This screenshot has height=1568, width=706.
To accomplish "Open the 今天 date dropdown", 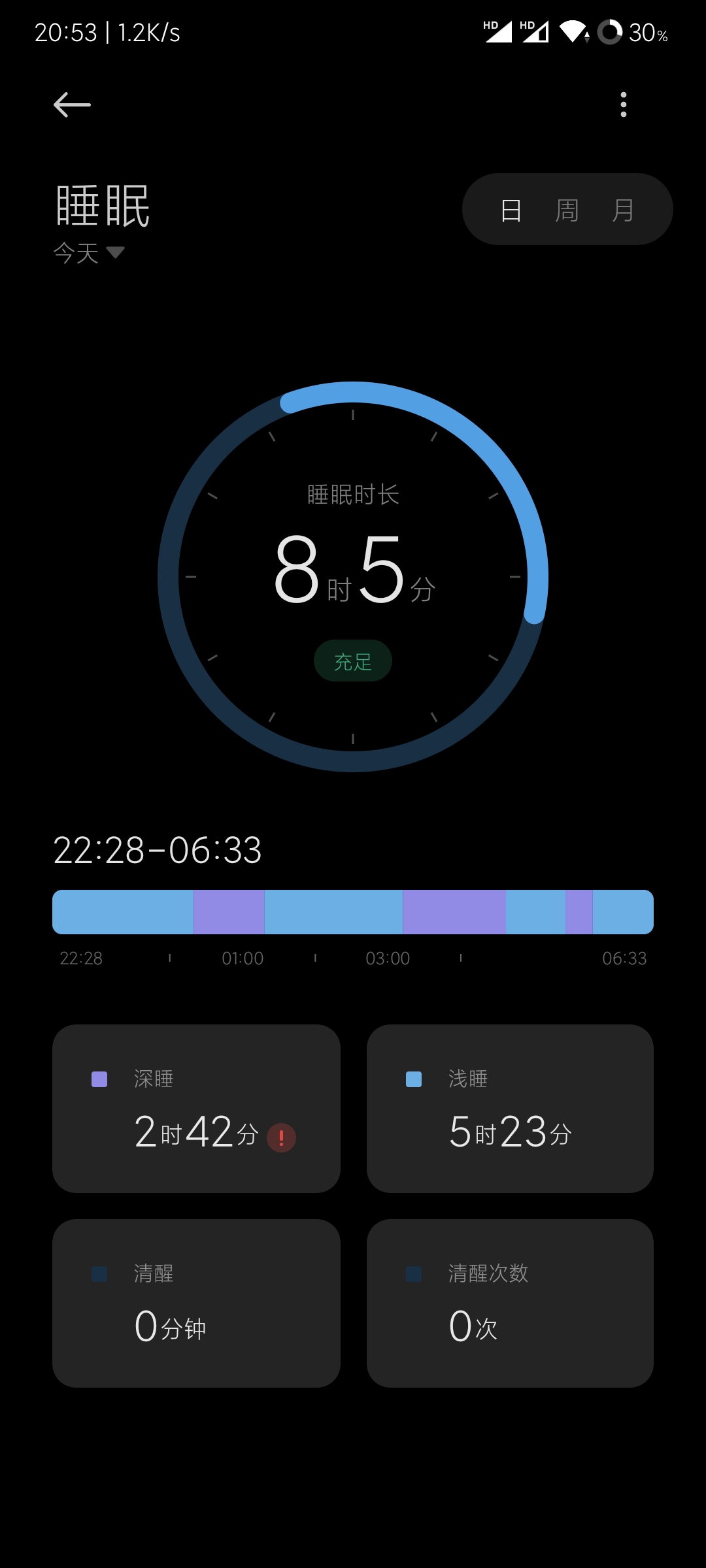I will pos(89,253).
